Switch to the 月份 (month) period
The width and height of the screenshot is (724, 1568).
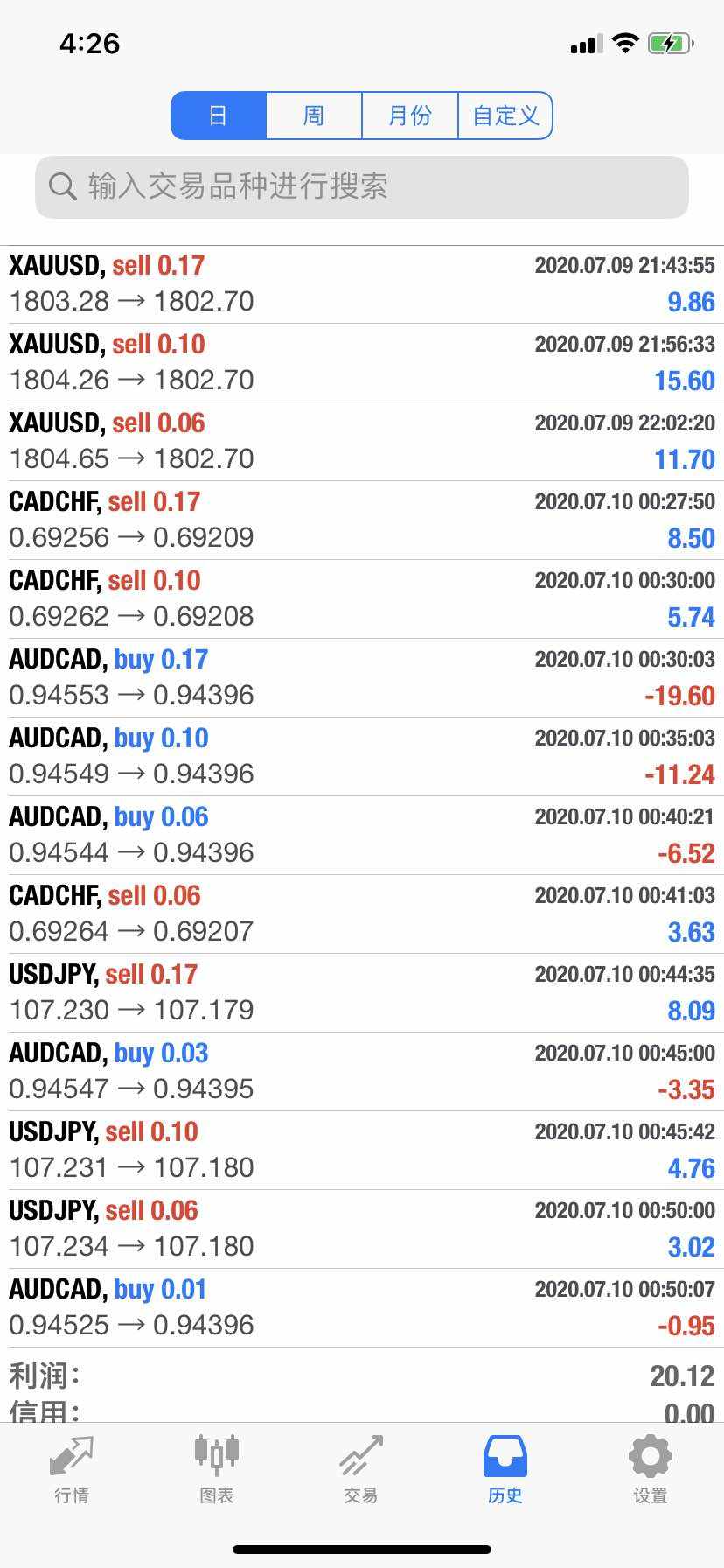[x=410, y=115]
